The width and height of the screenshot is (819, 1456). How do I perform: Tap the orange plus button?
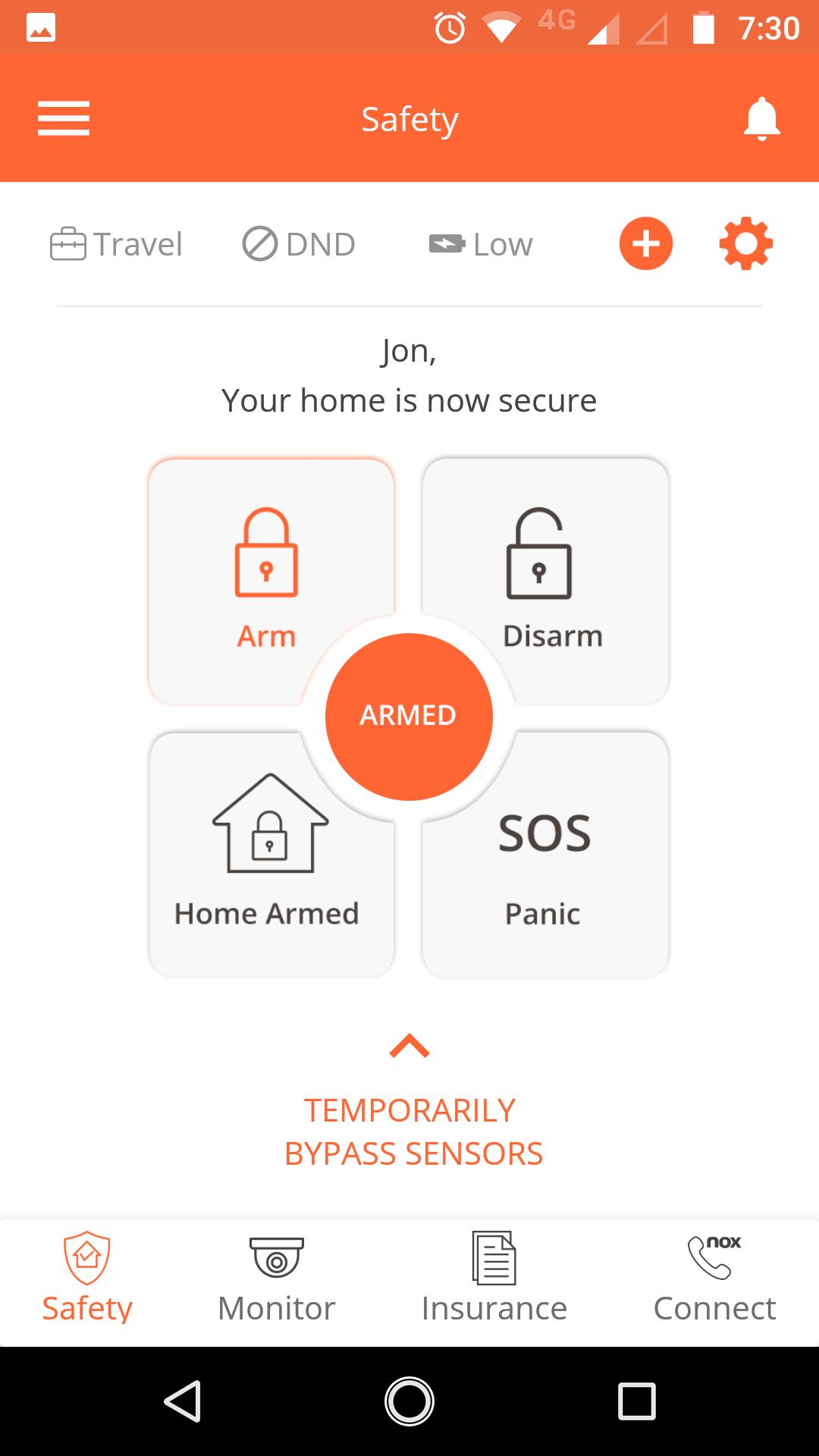click(x=646, y=243)
